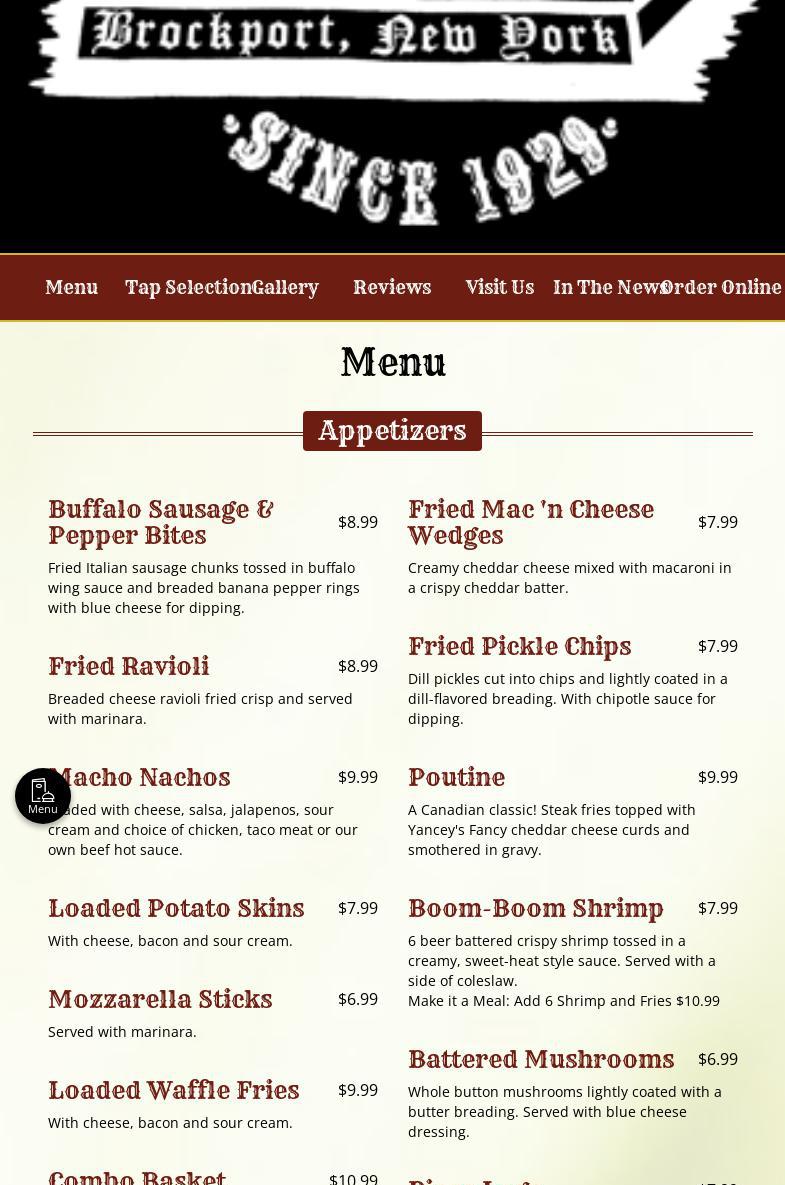View the Reviews page
Viewport: 785px width, 1185px height.
point(392,288)
